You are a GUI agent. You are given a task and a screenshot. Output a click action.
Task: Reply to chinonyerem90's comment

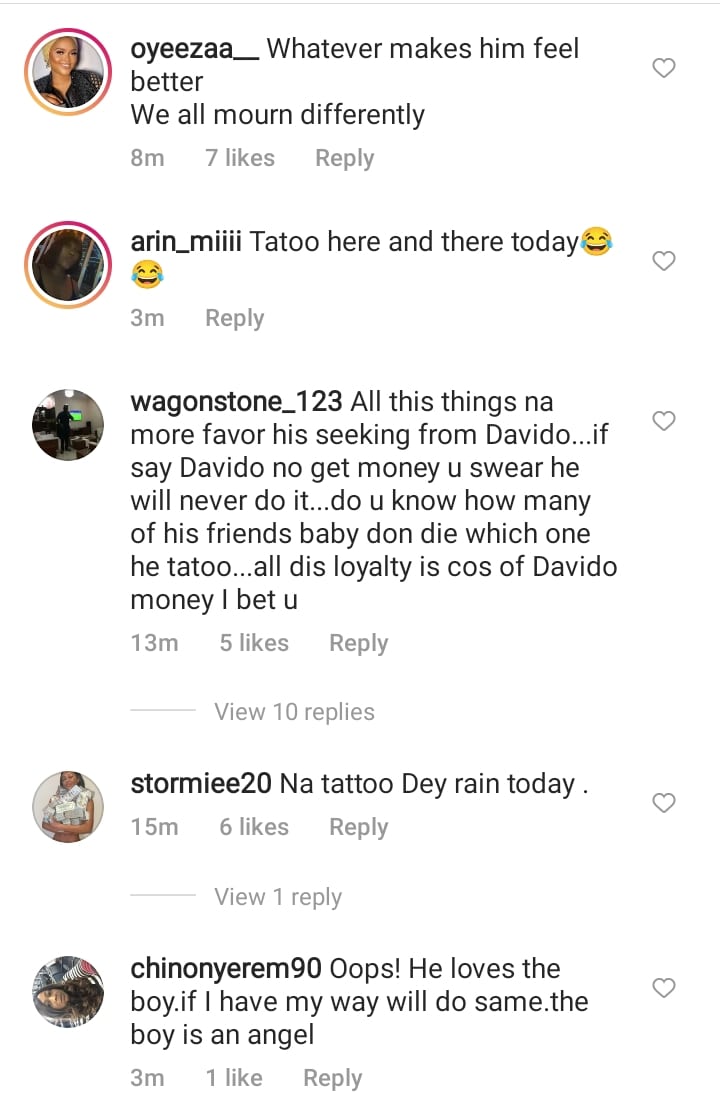click(x=332, y=1078)
